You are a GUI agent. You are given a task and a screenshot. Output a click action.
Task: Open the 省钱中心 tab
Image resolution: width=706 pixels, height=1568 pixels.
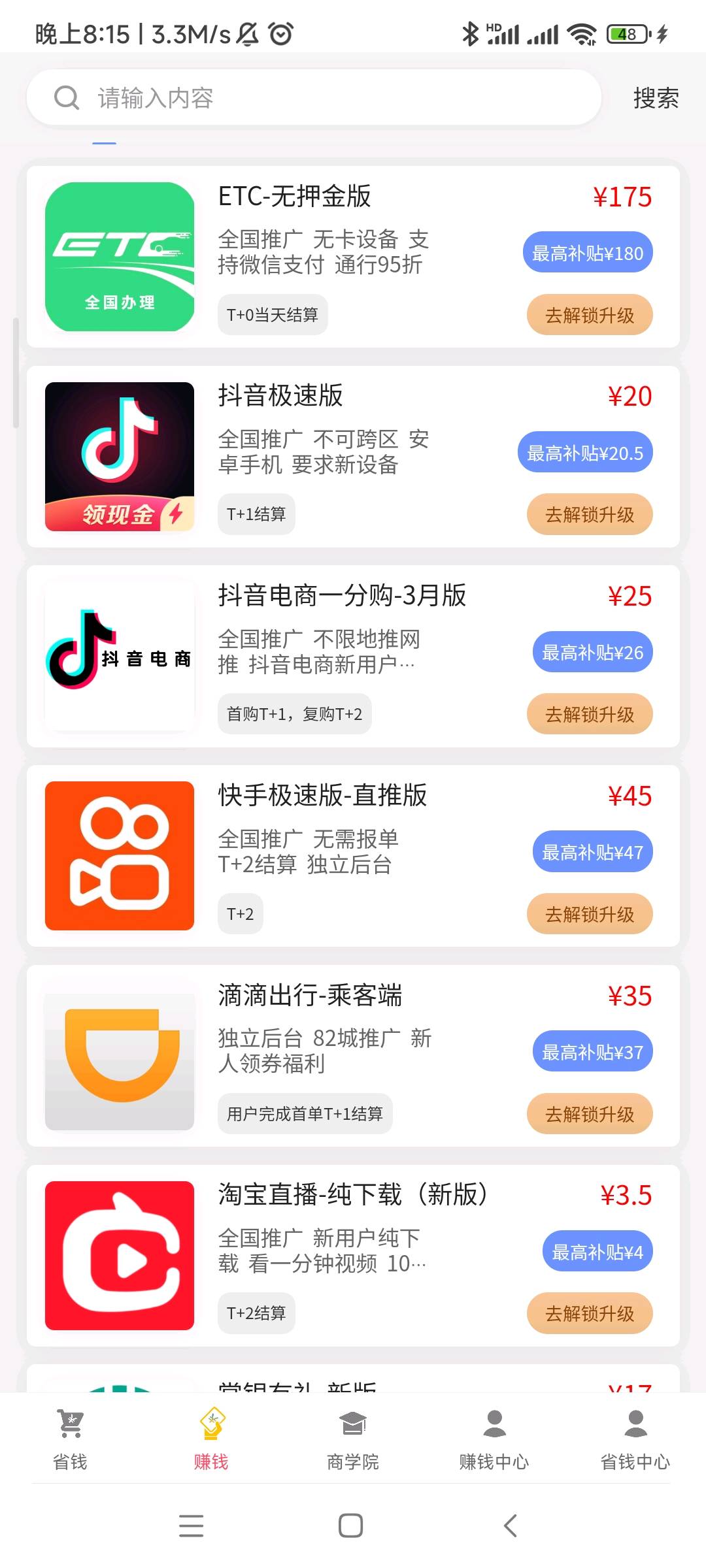[635, 1440]
